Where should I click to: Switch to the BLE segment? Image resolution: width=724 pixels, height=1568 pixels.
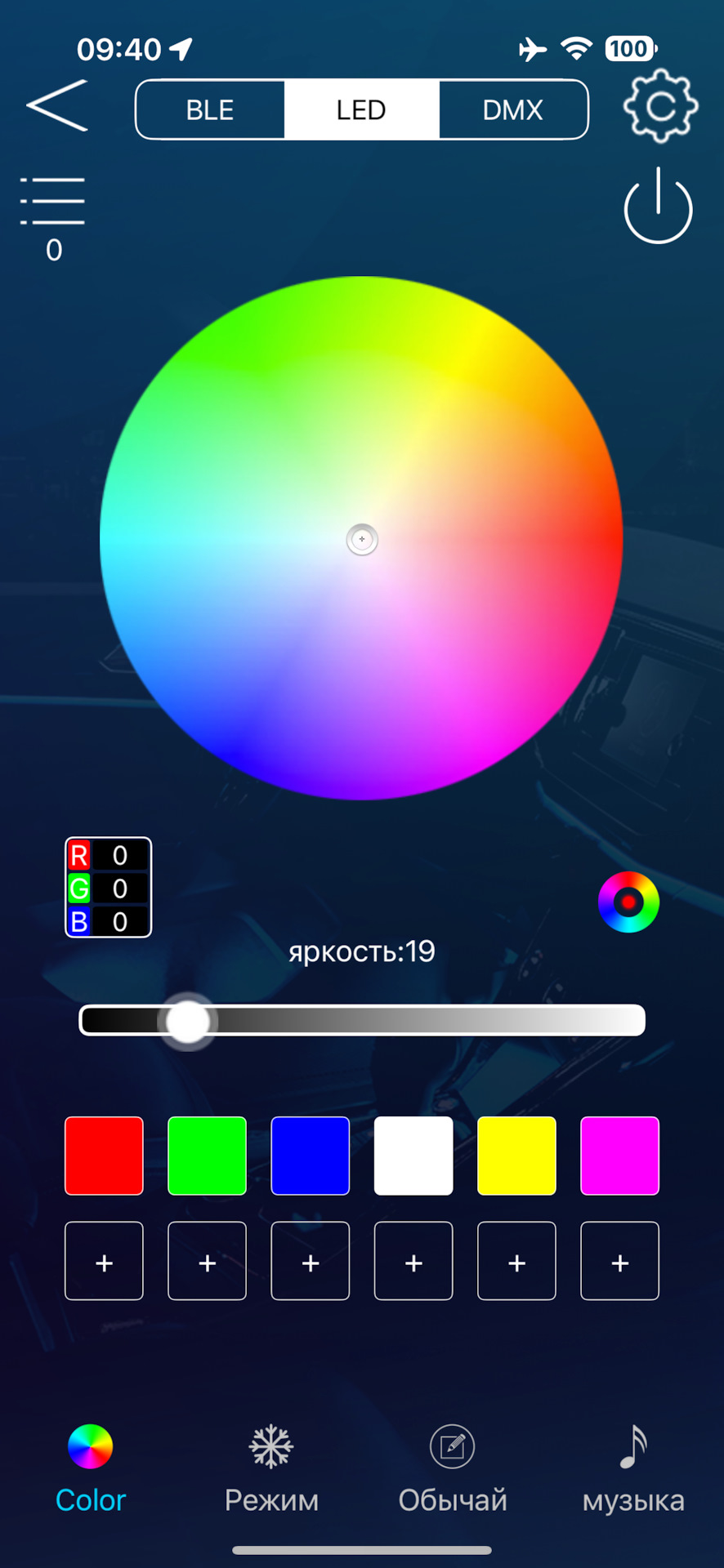click(x=210, y=109)
